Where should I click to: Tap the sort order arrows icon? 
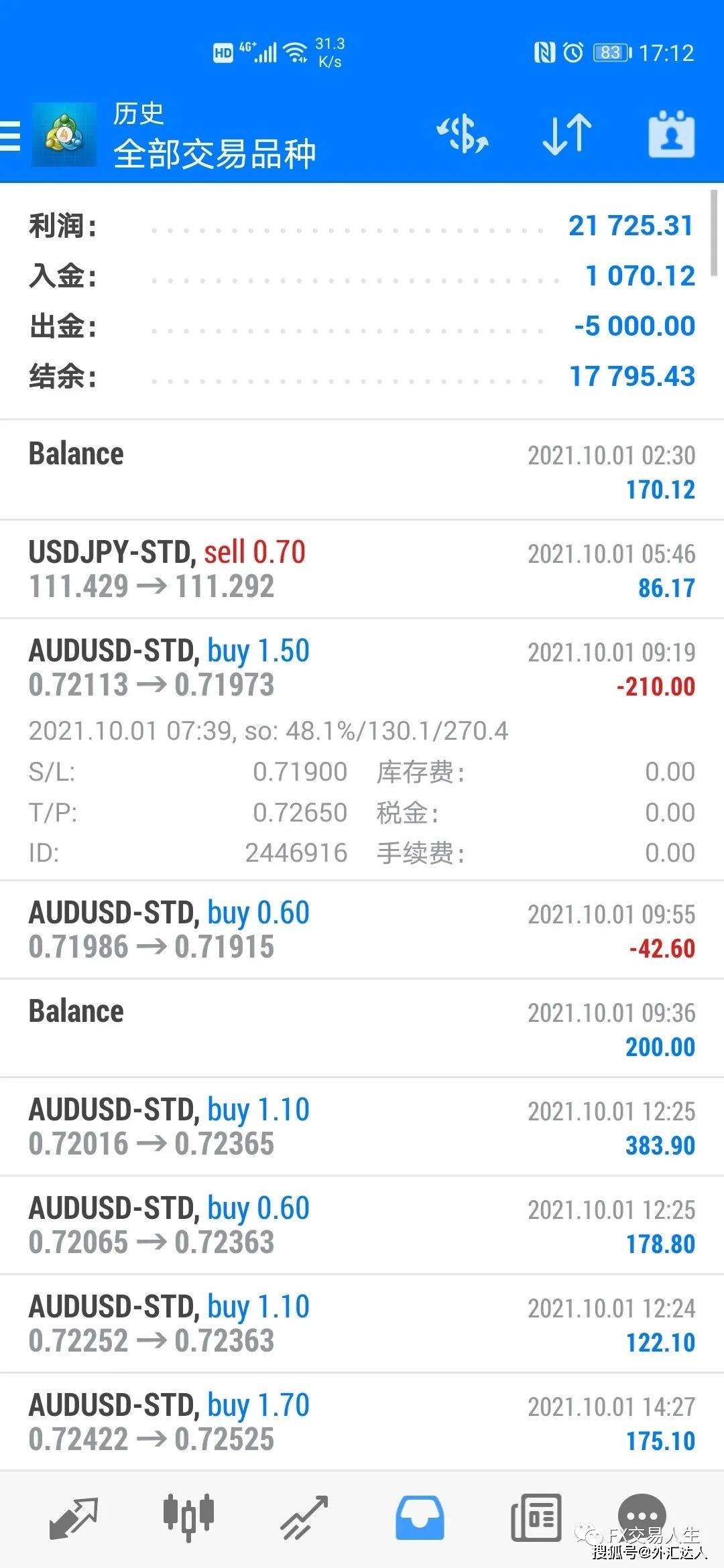coord(565,134)
